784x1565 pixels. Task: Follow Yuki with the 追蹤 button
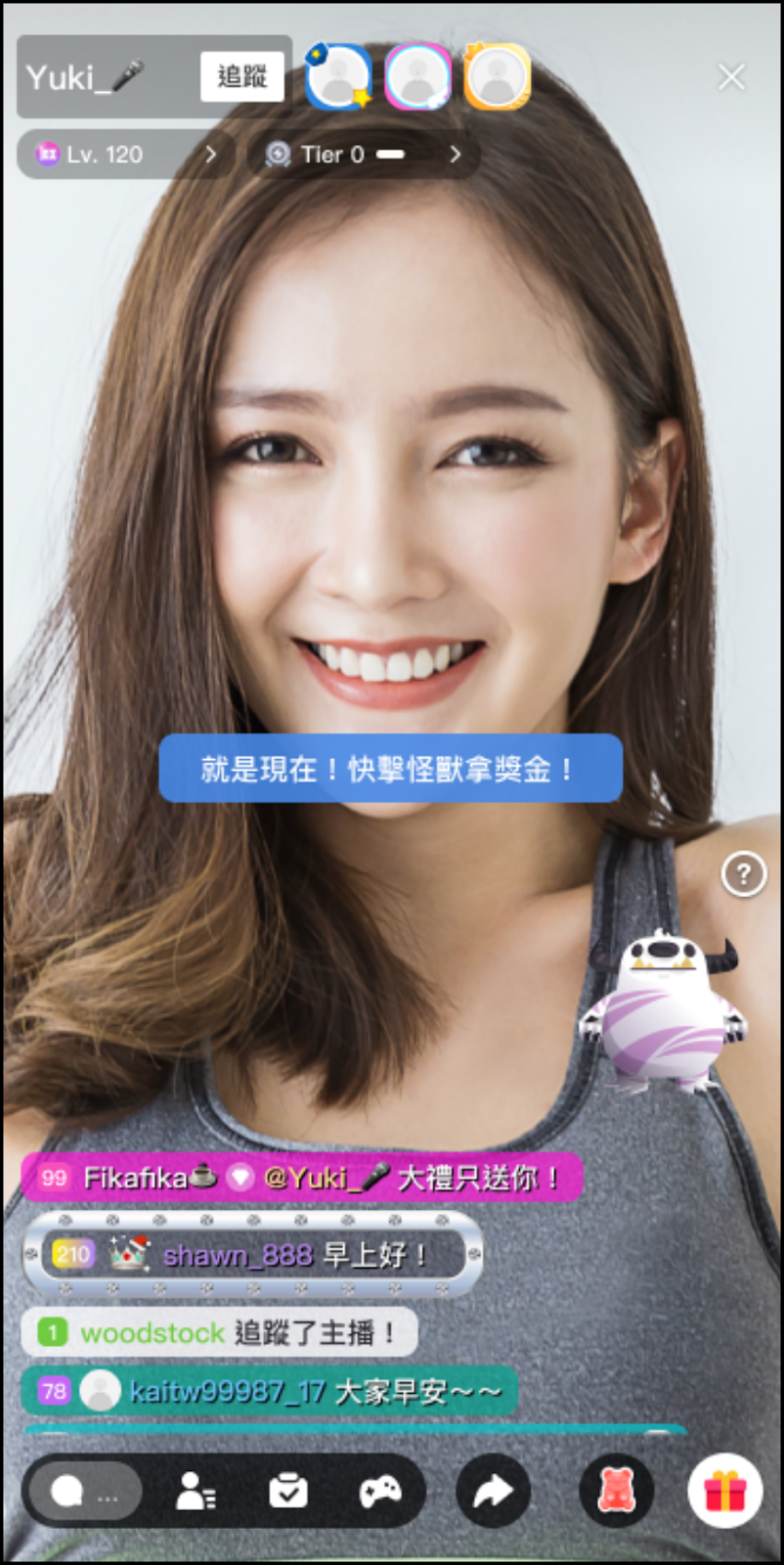click(x=241, y=77)
